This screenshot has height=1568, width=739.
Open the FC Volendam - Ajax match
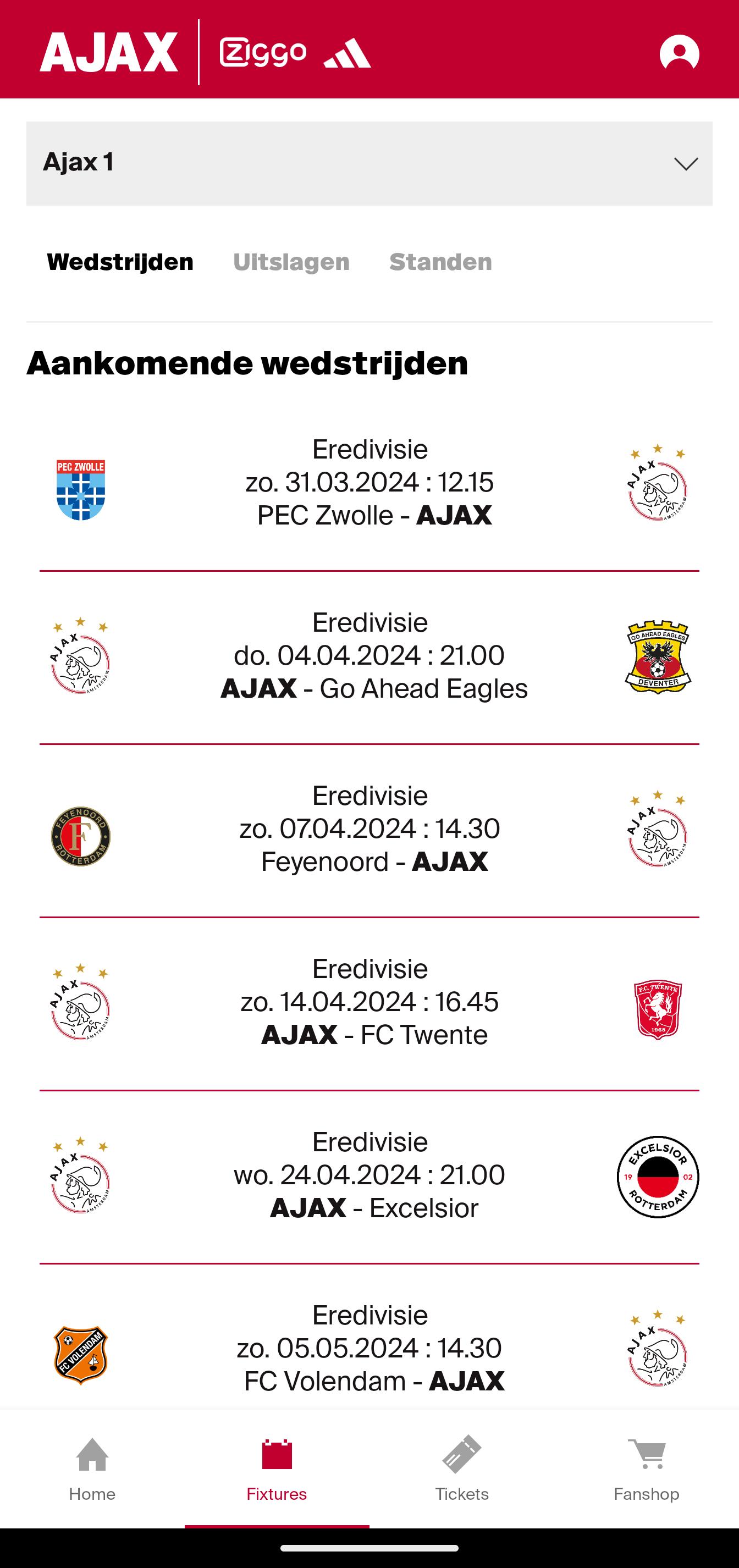369,1348
